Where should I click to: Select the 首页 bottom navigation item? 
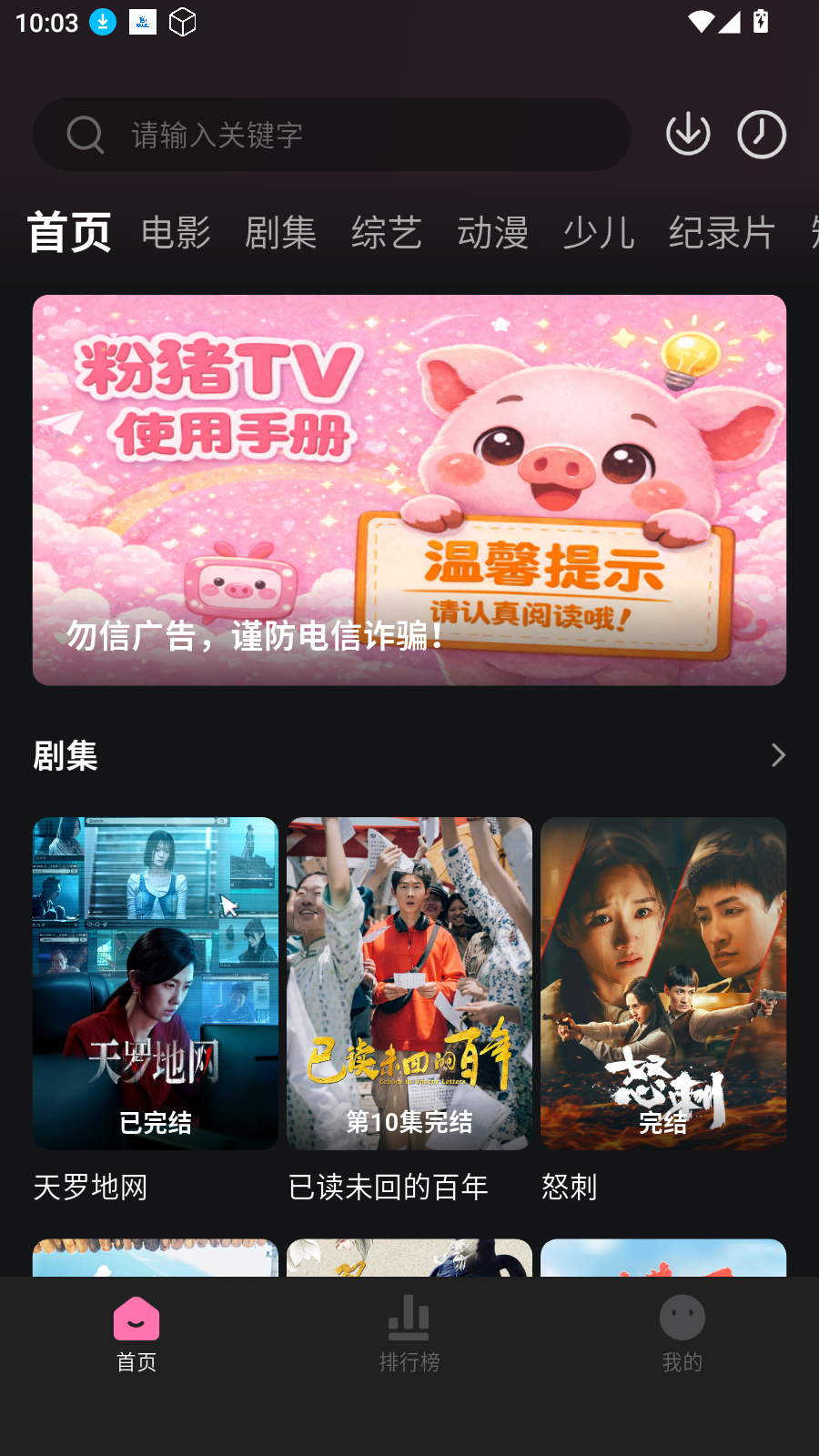136,1334
